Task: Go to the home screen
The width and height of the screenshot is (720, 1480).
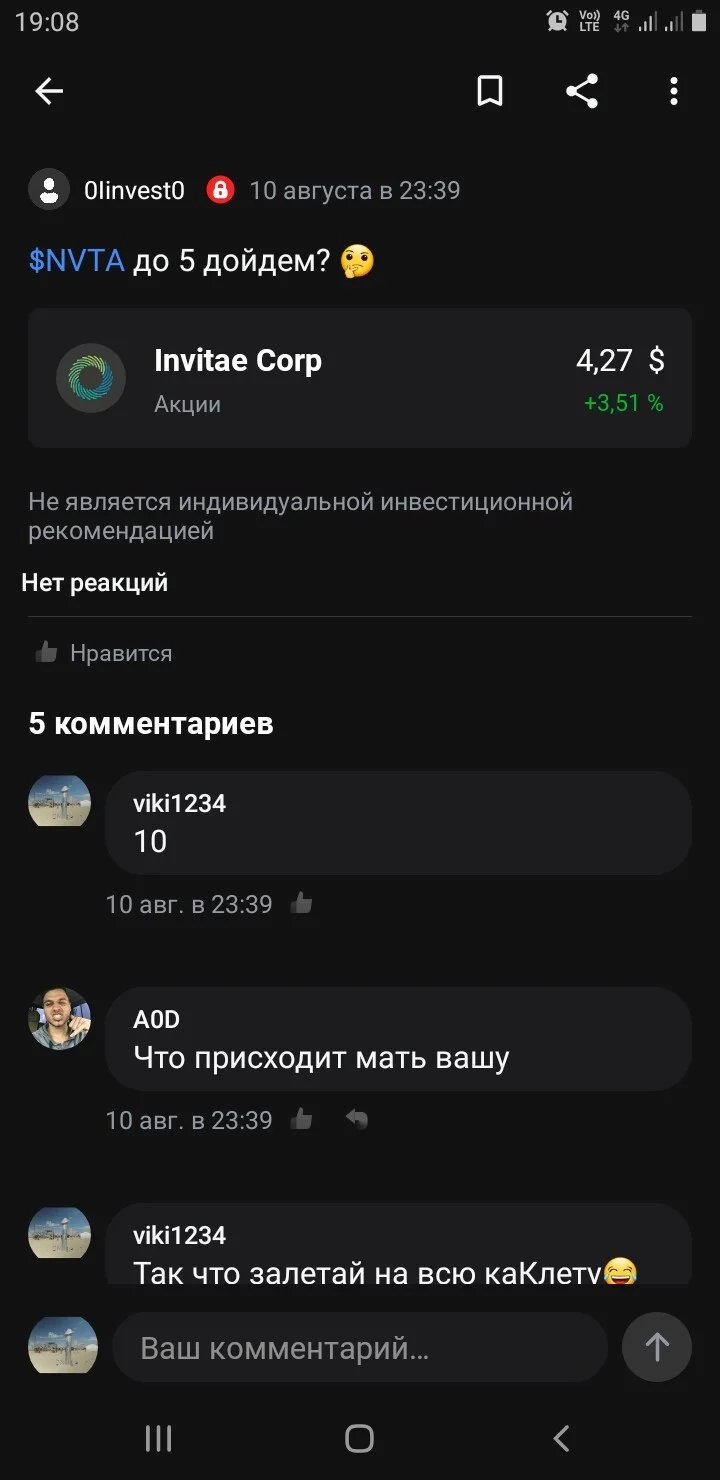Action: pos(359,1438)
